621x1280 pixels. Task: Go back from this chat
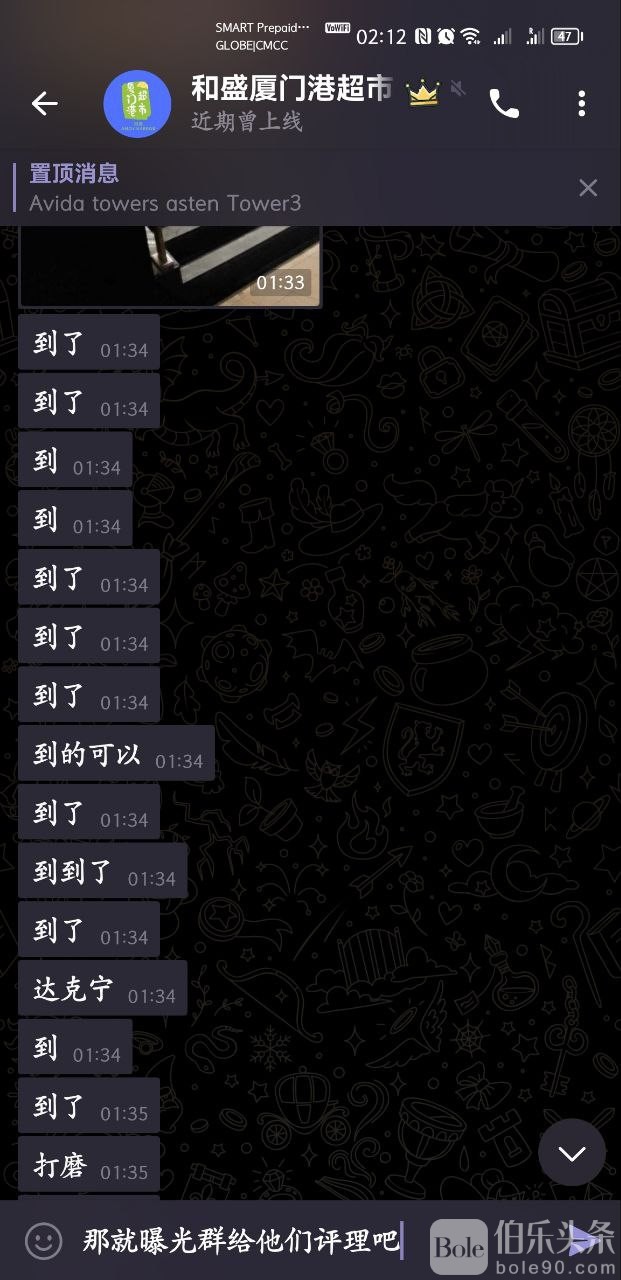coord(44,103)
